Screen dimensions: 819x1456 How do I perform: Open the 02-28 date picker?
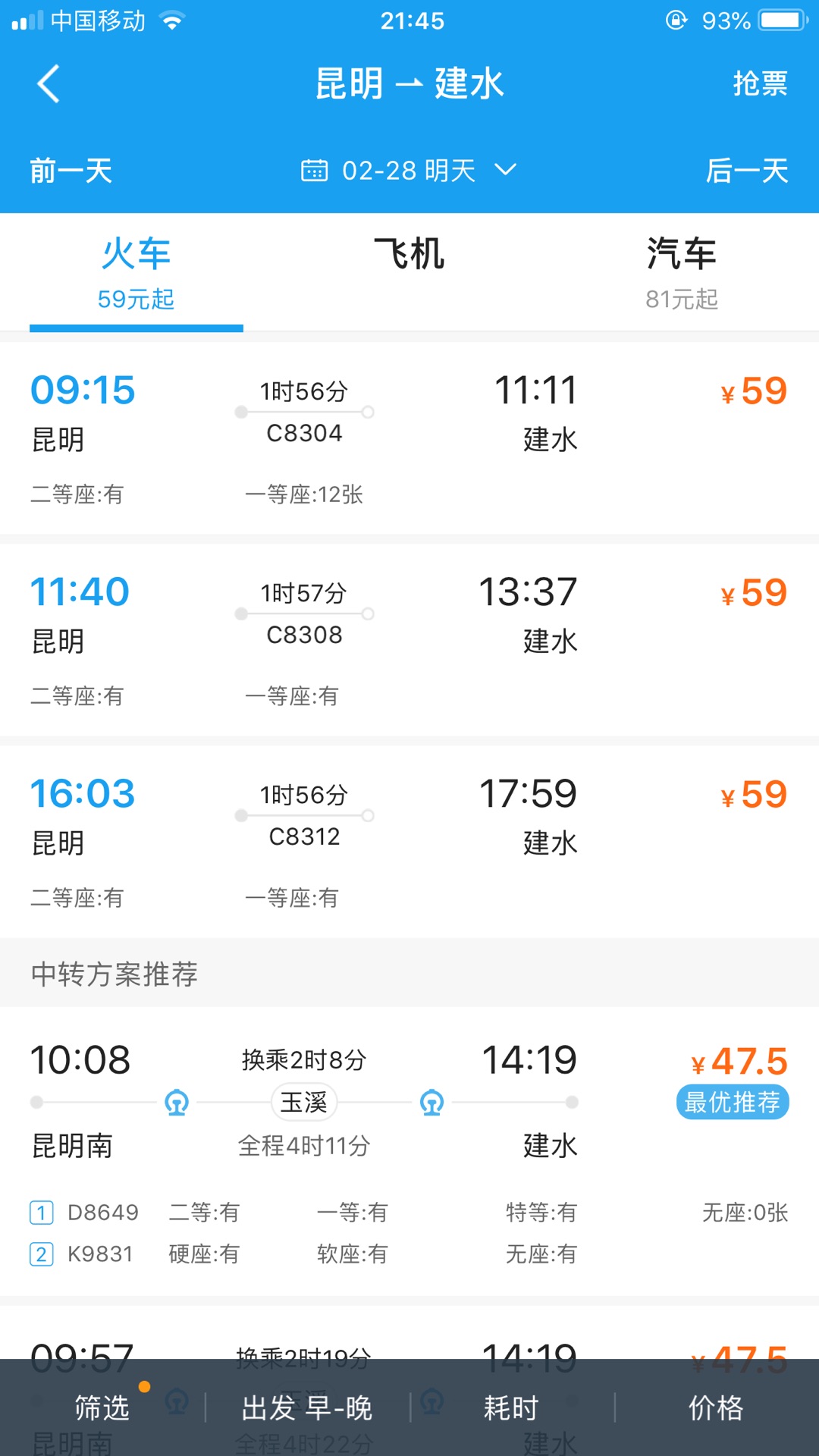tap(409, 171)
